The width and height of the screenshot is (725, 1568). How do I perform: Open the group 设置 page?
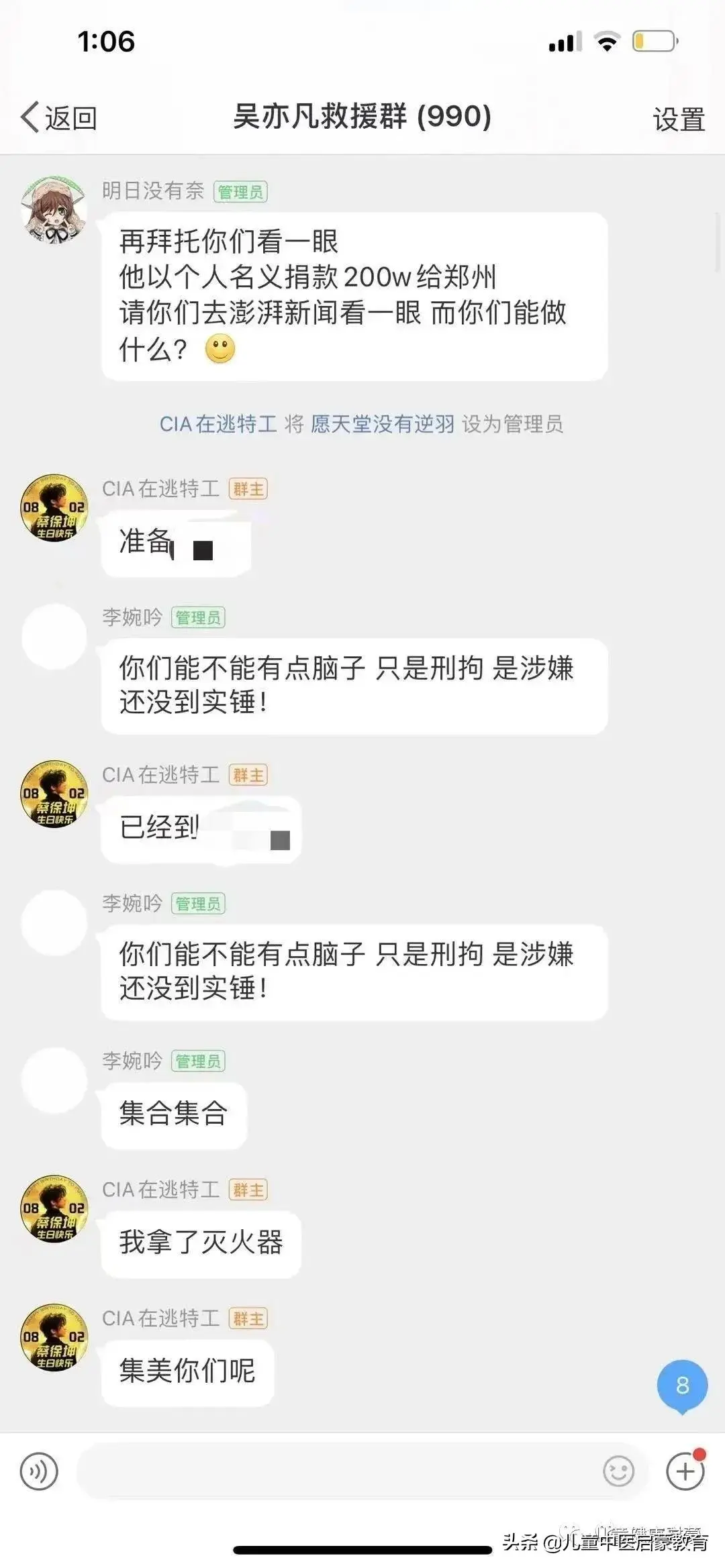[678, 119]
